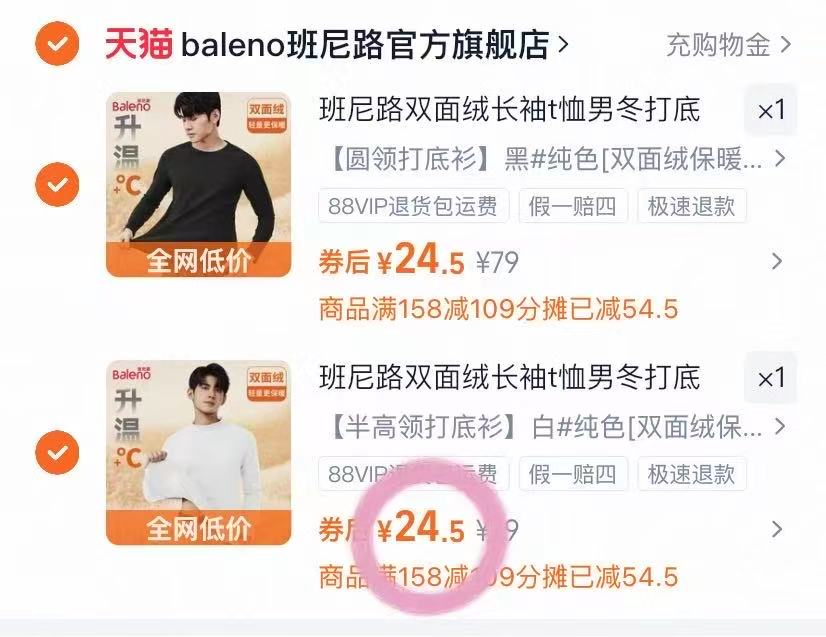This screenshot has width=826, height=637.
Task: Expand the price details chevron for the black shirt
Action: 778,262
